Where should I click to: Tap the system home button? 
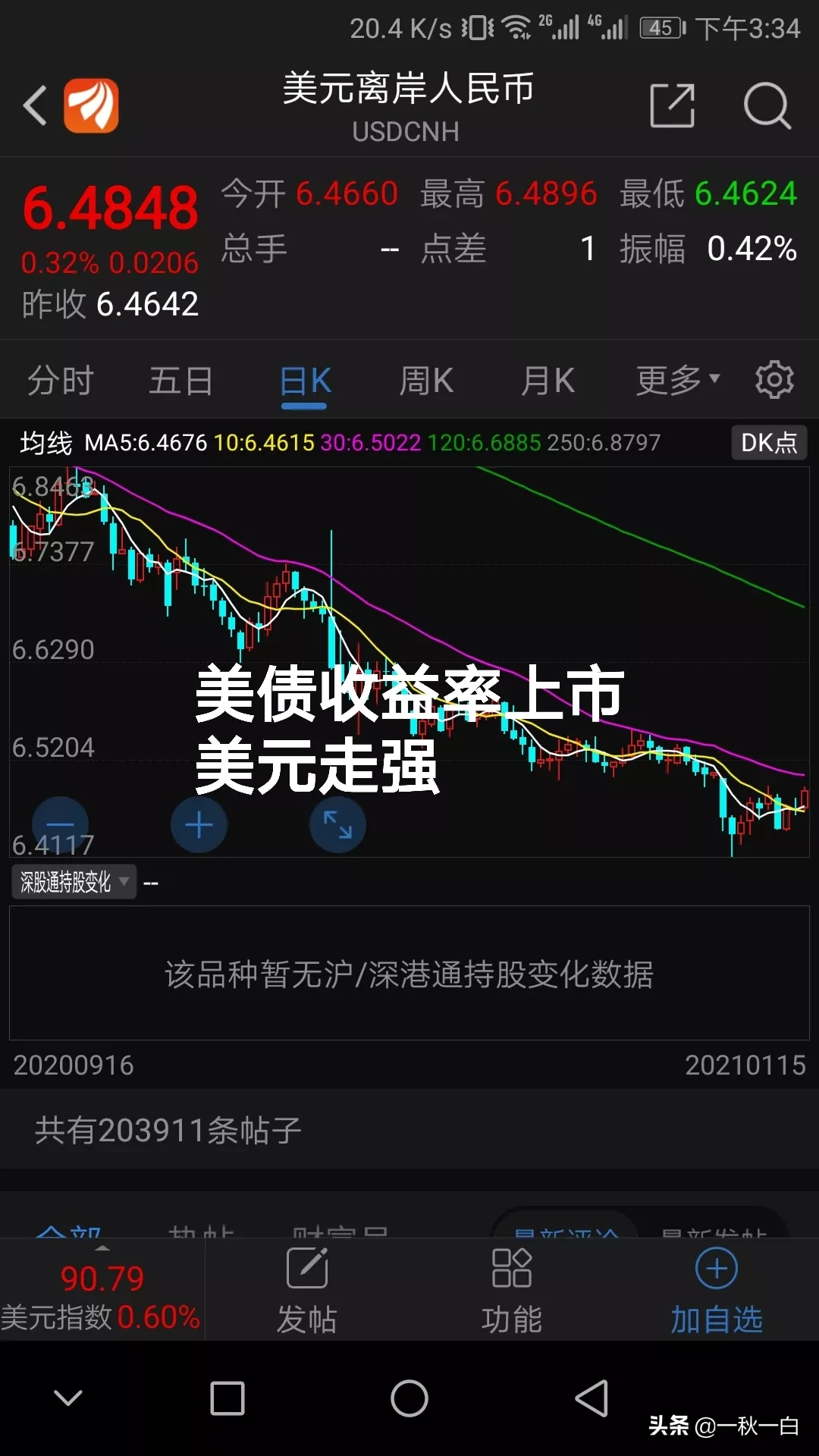click(409, 1398)
